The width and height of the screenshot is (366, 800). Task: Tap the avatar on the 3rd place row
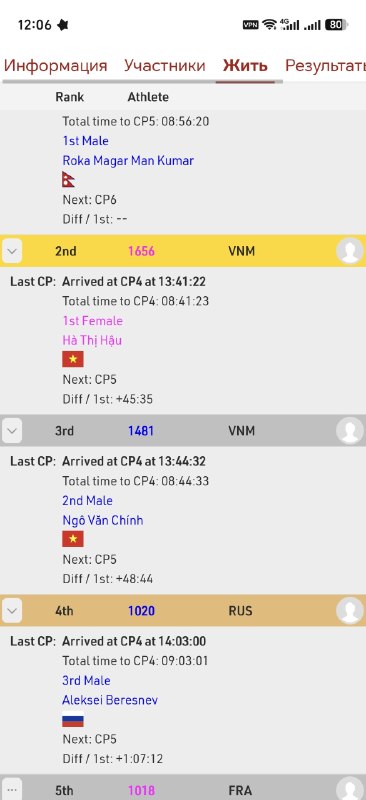350,431
